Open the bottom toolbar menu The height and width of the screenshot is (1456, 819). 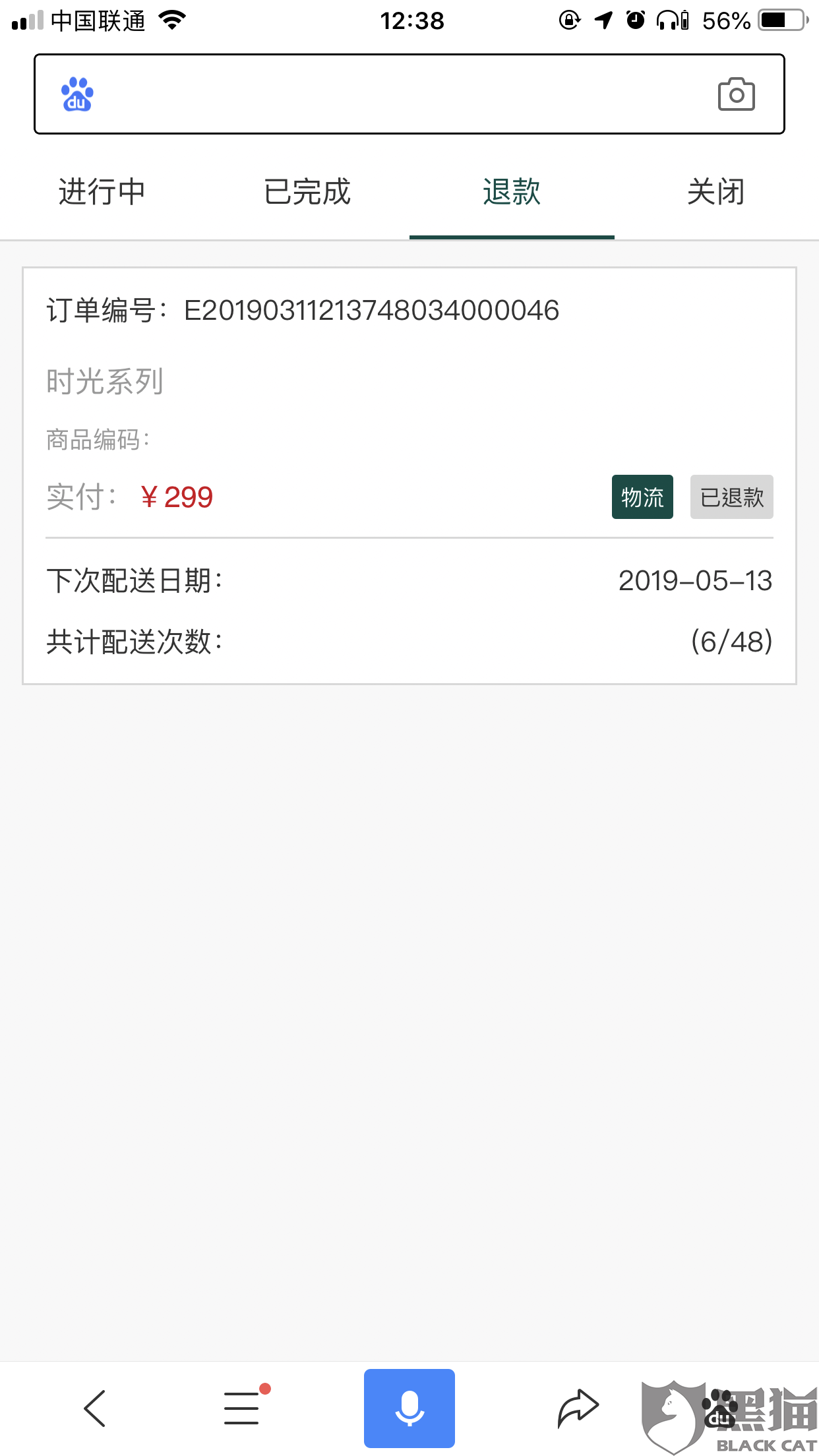coord(241,1409)
